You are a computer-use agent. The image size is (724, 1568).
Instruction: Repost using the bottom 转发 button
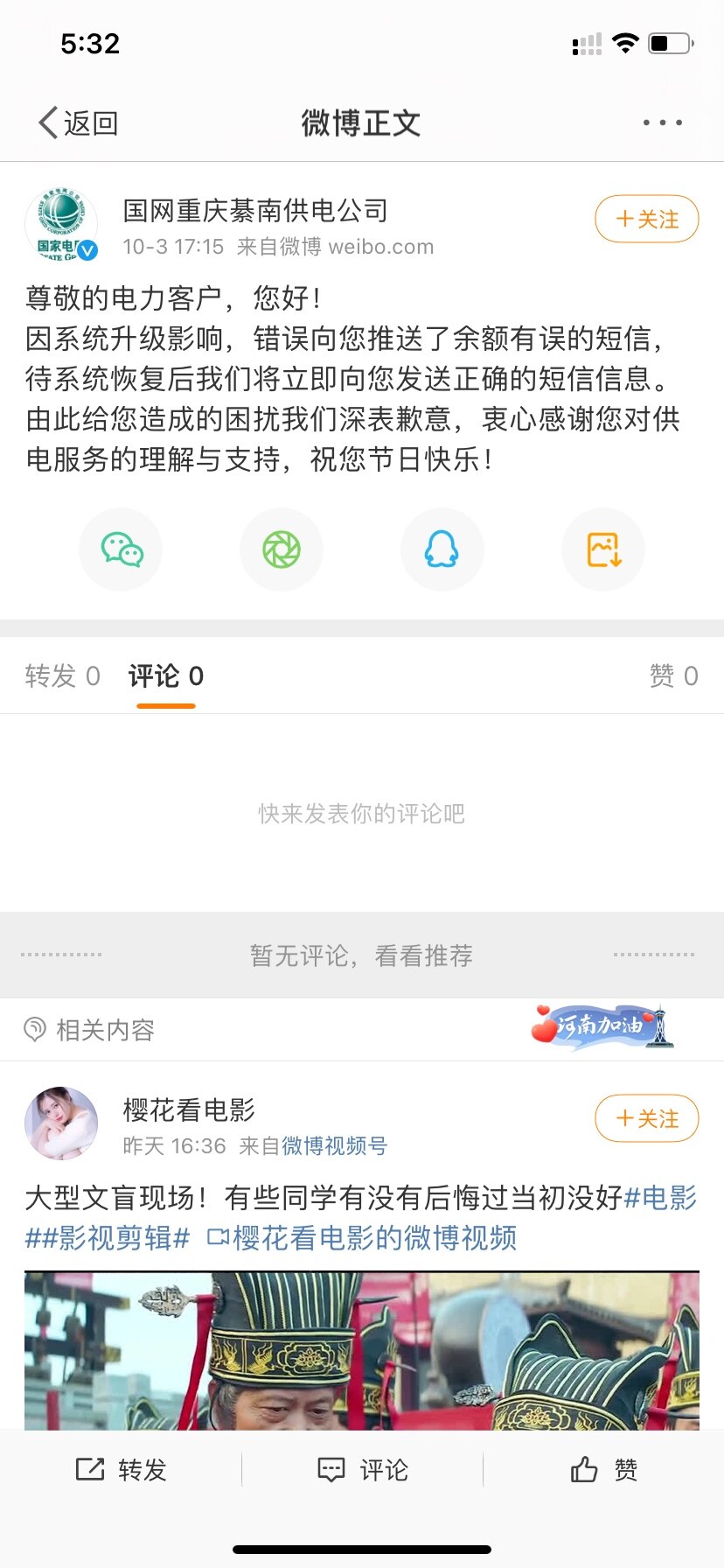(x=121, y=1470)
